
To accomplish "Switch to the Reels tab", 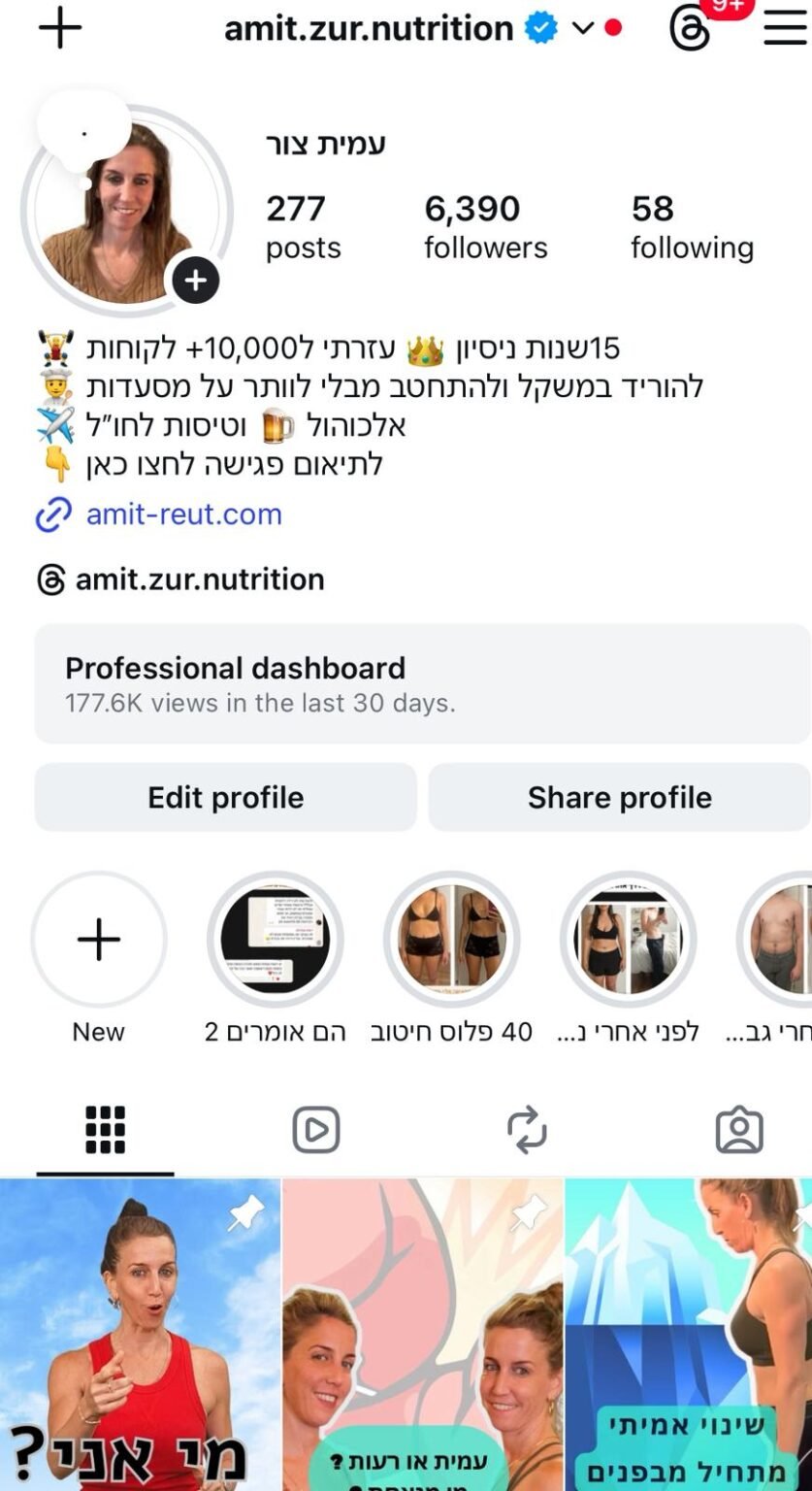I will coord(316,1130).
